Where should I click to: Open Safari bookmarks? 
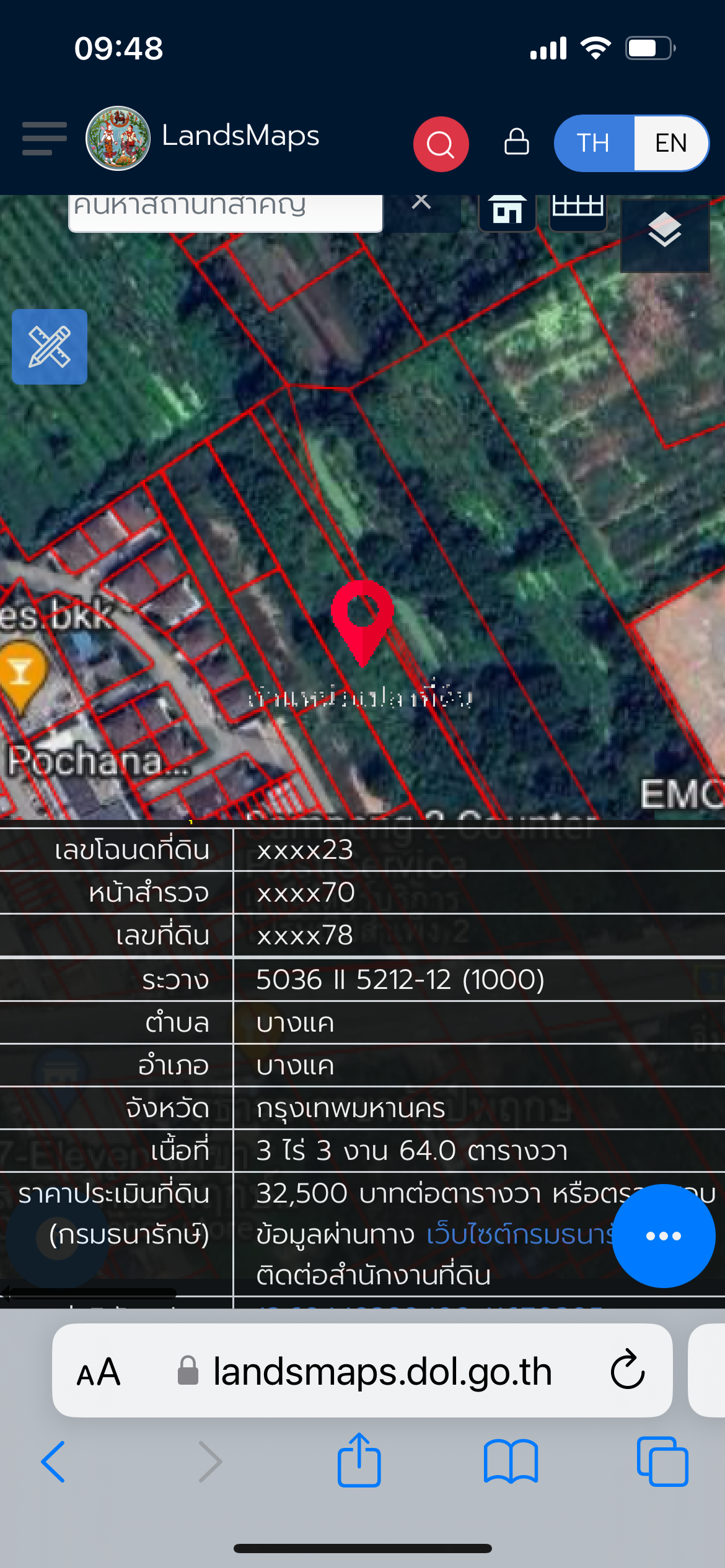[x=511, y=1461]
